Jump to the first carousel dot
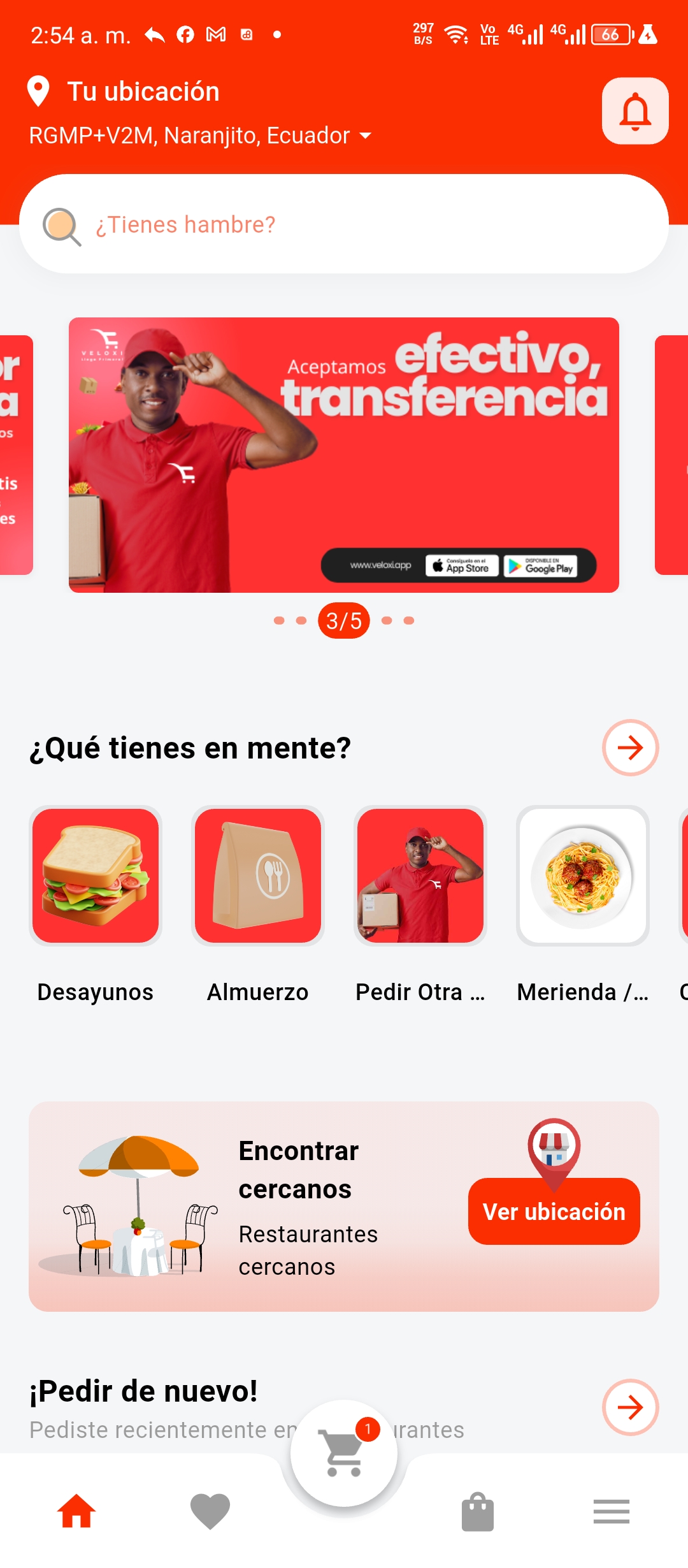The height and width of the screenshot is (1568, 688). coord(280,619)
